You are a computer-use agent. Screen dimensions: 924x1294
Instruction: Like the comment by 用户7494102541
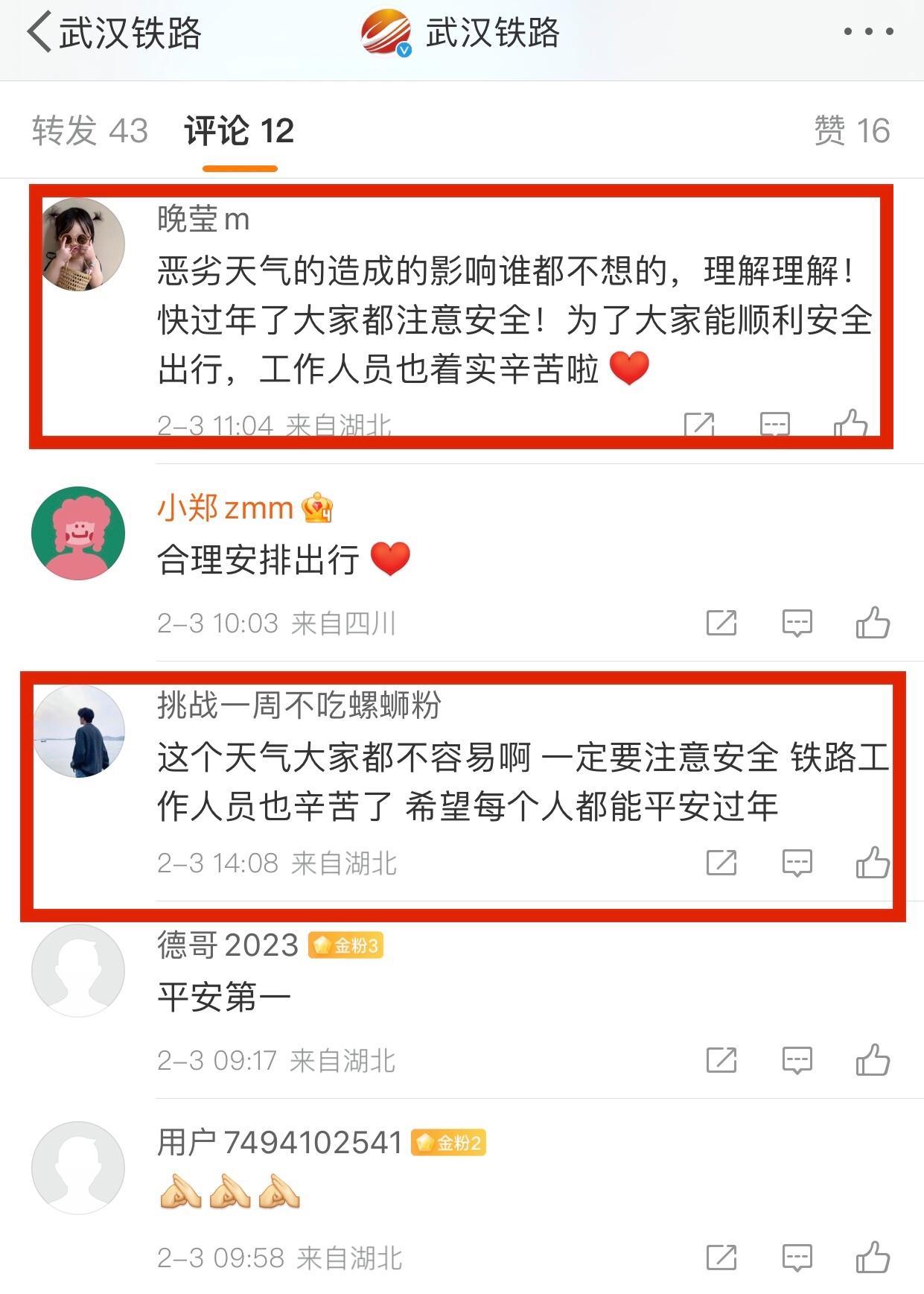point(873,1258)
